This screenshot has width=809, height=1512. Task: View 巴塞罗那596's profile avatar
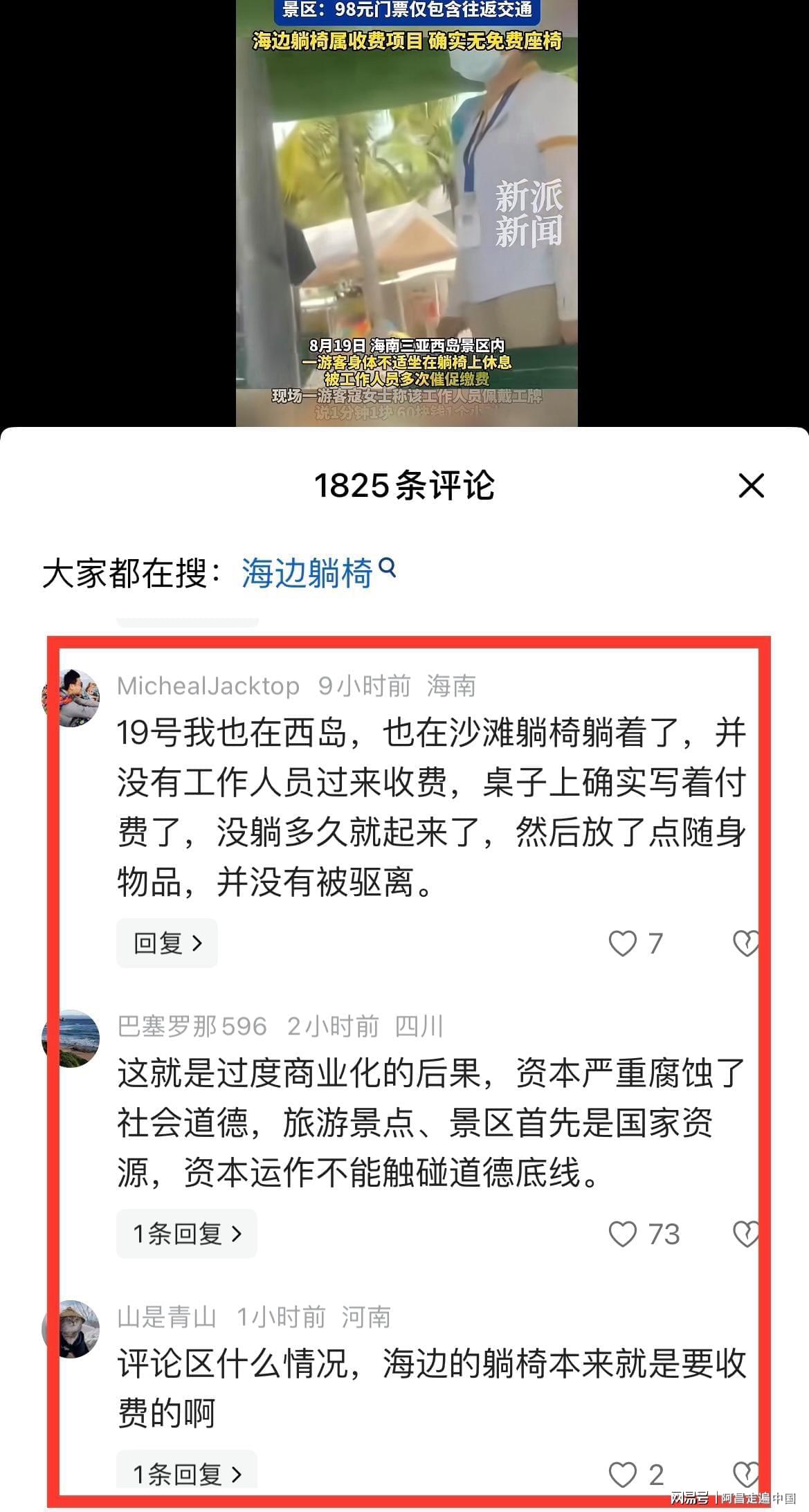pos(71,1038)
